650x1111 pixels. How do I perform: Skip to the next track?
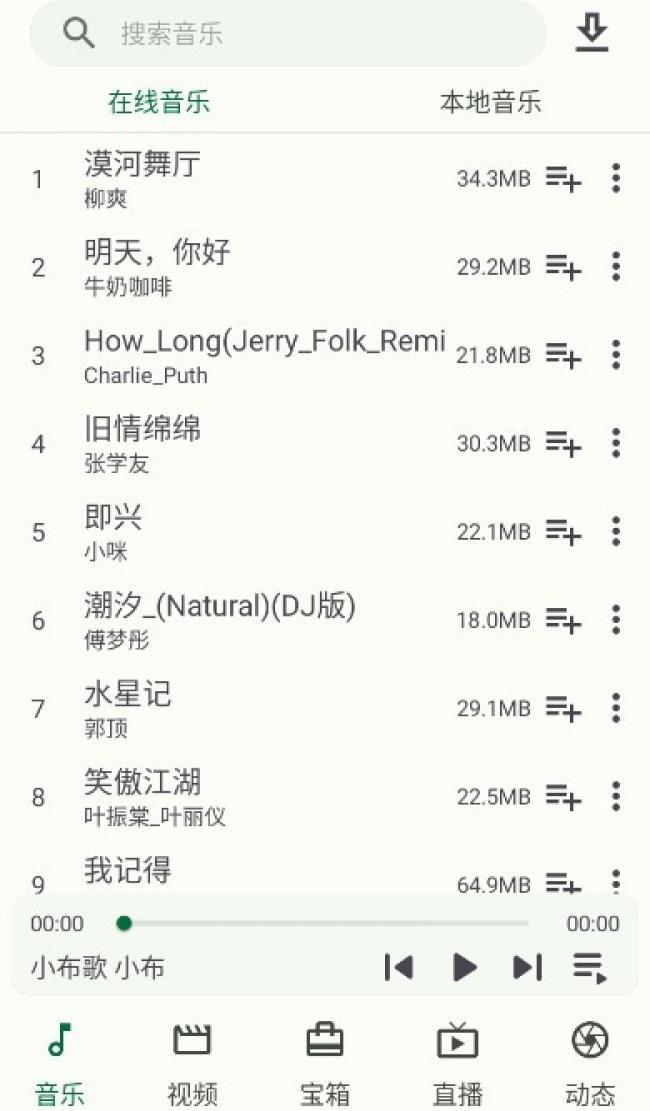click(x=527, y=967)
